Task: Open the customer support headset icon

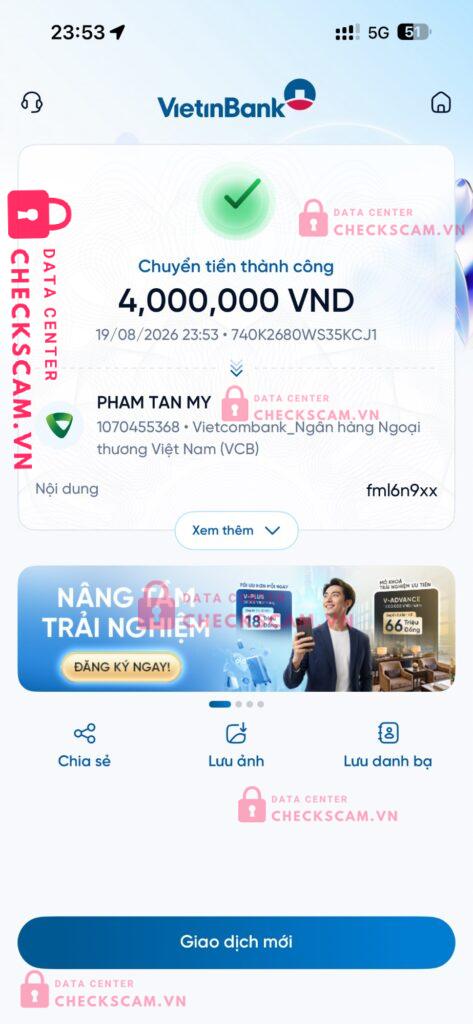Action: 32,102
